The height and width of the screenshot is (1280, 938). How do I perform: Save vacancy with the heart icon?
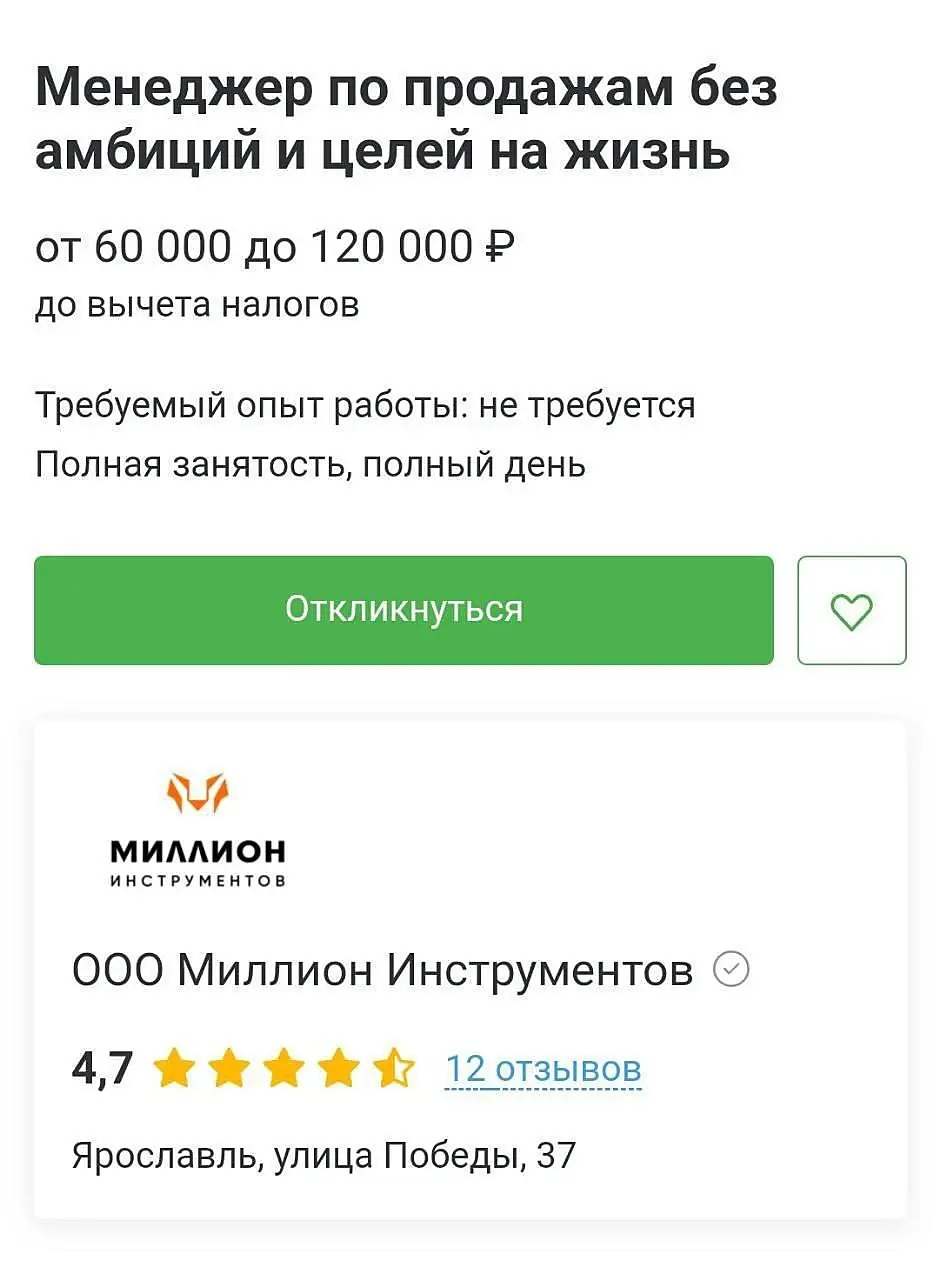851,610
